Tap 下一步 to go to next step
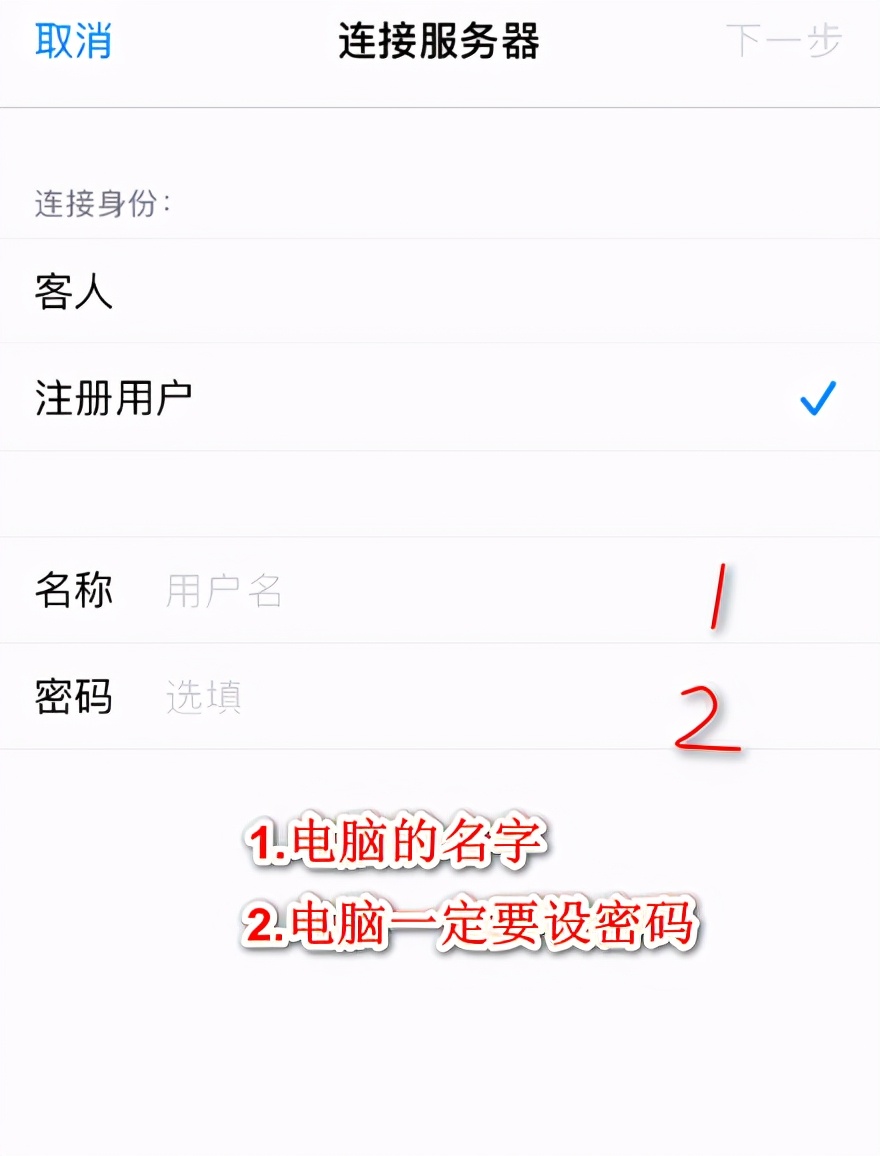Image resolution: width=880 pixels, height=1156 pixels. pos(783,42)
